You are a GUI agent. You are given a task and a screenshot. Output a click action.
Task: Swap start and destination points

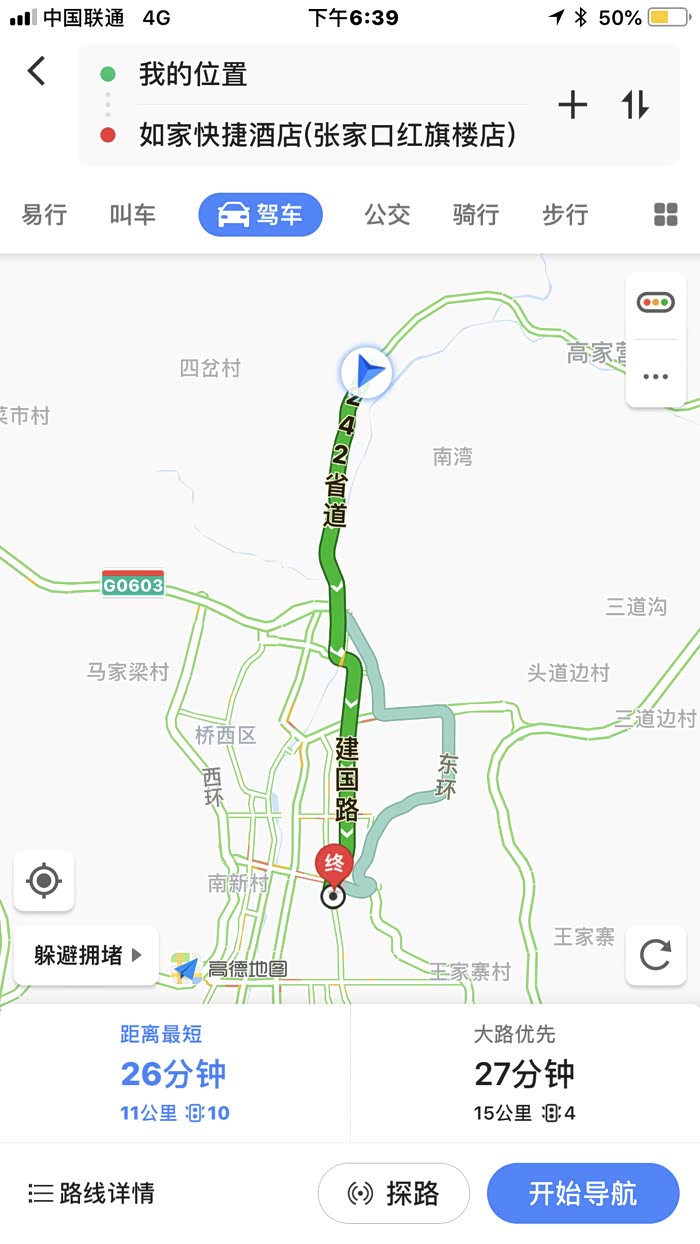(636, 105)
